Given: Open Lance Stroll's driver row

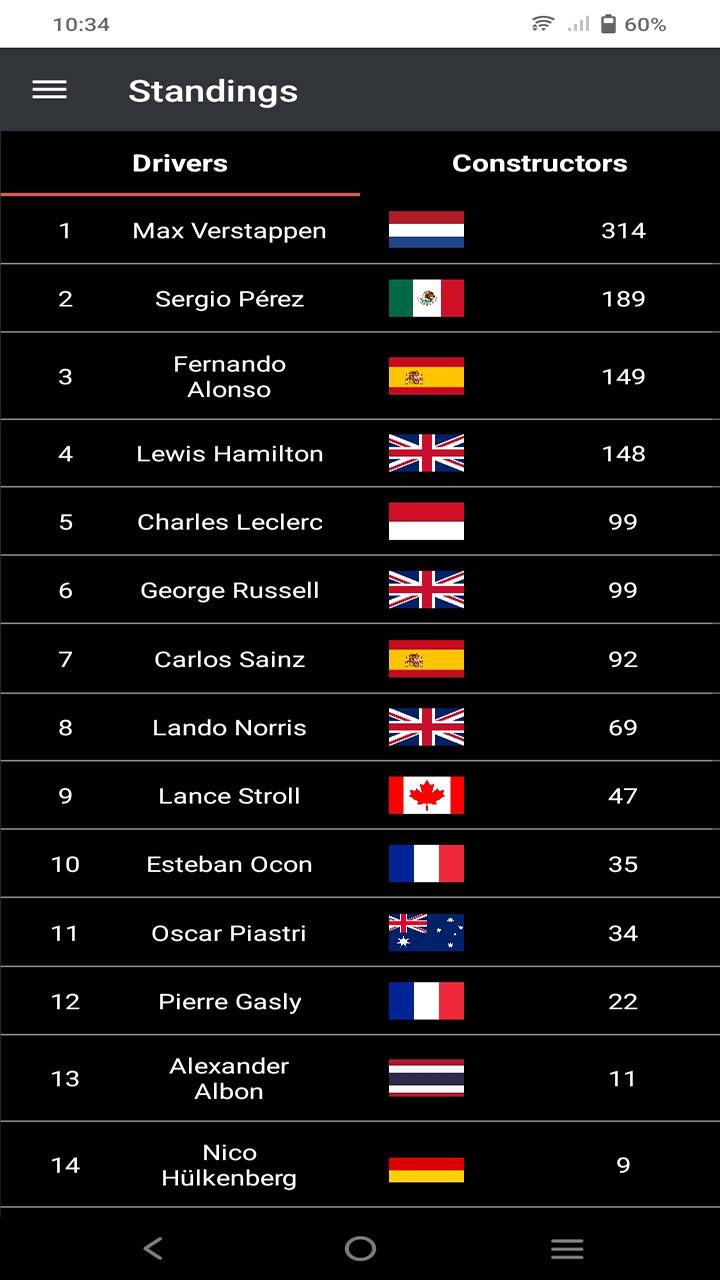Looking at the screenshot, I should pos(360,795).
